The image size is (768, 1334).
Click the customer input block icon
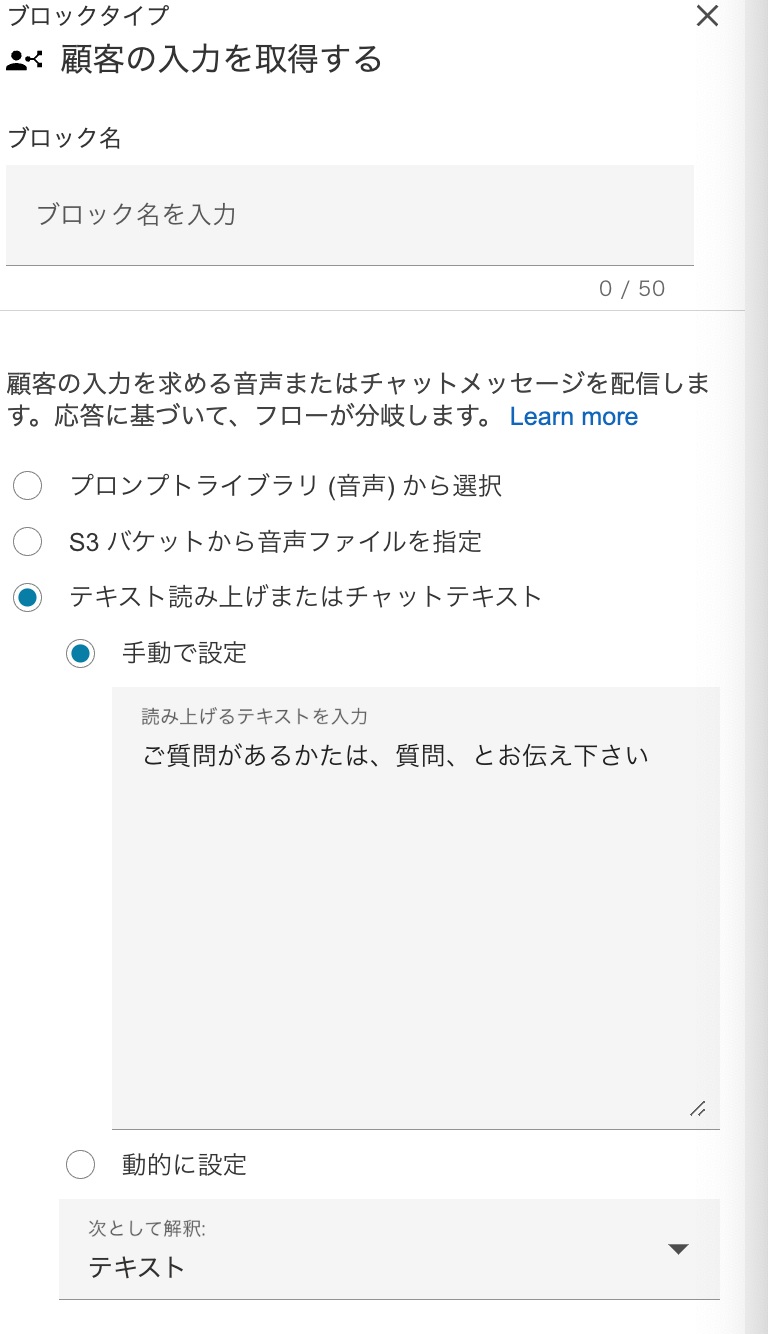click(x=21, y=58)
